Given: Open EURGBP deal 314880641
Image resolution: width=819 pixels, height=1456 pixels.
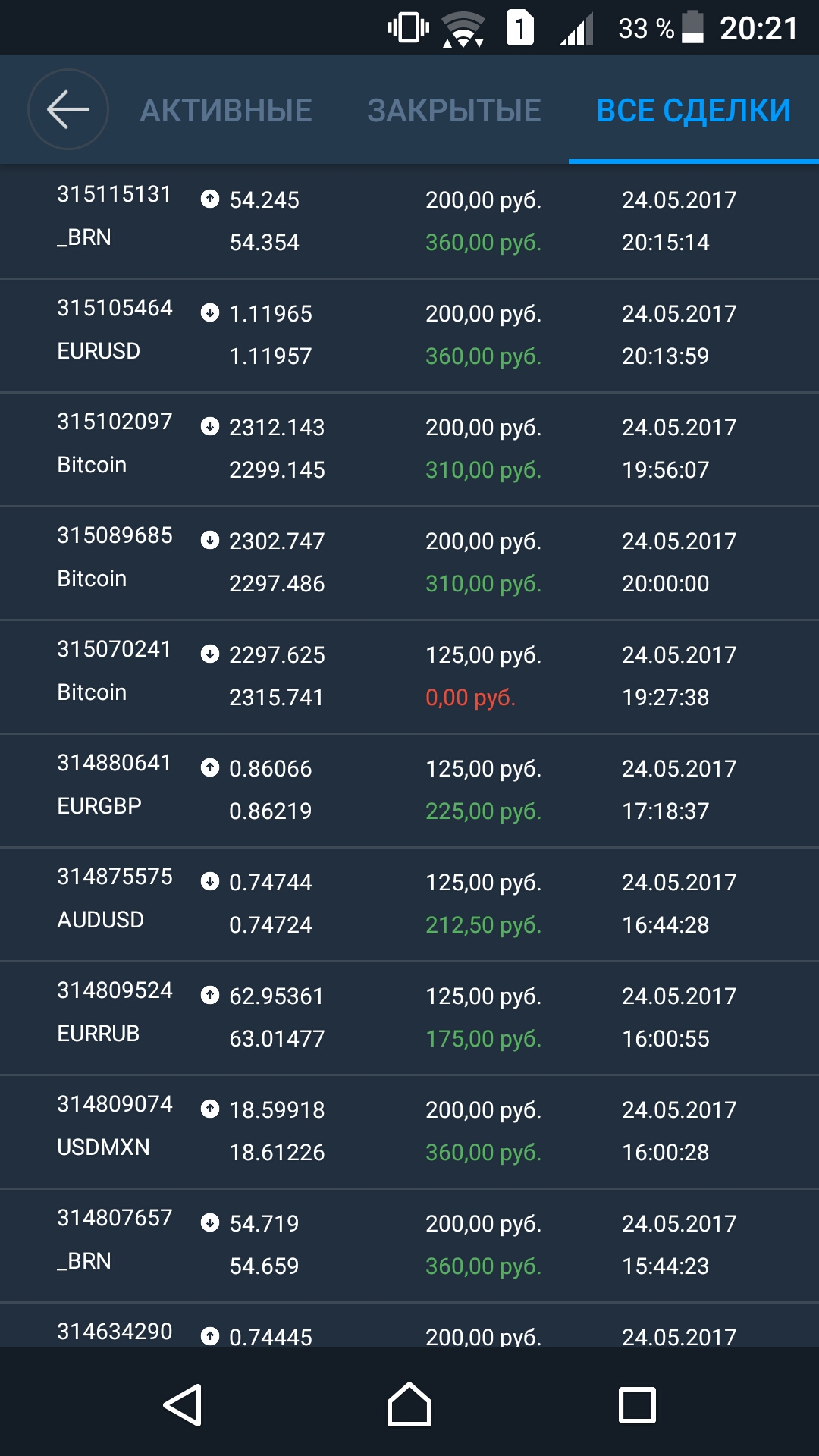Looking at the screenshot, I should tap(409, 789).
